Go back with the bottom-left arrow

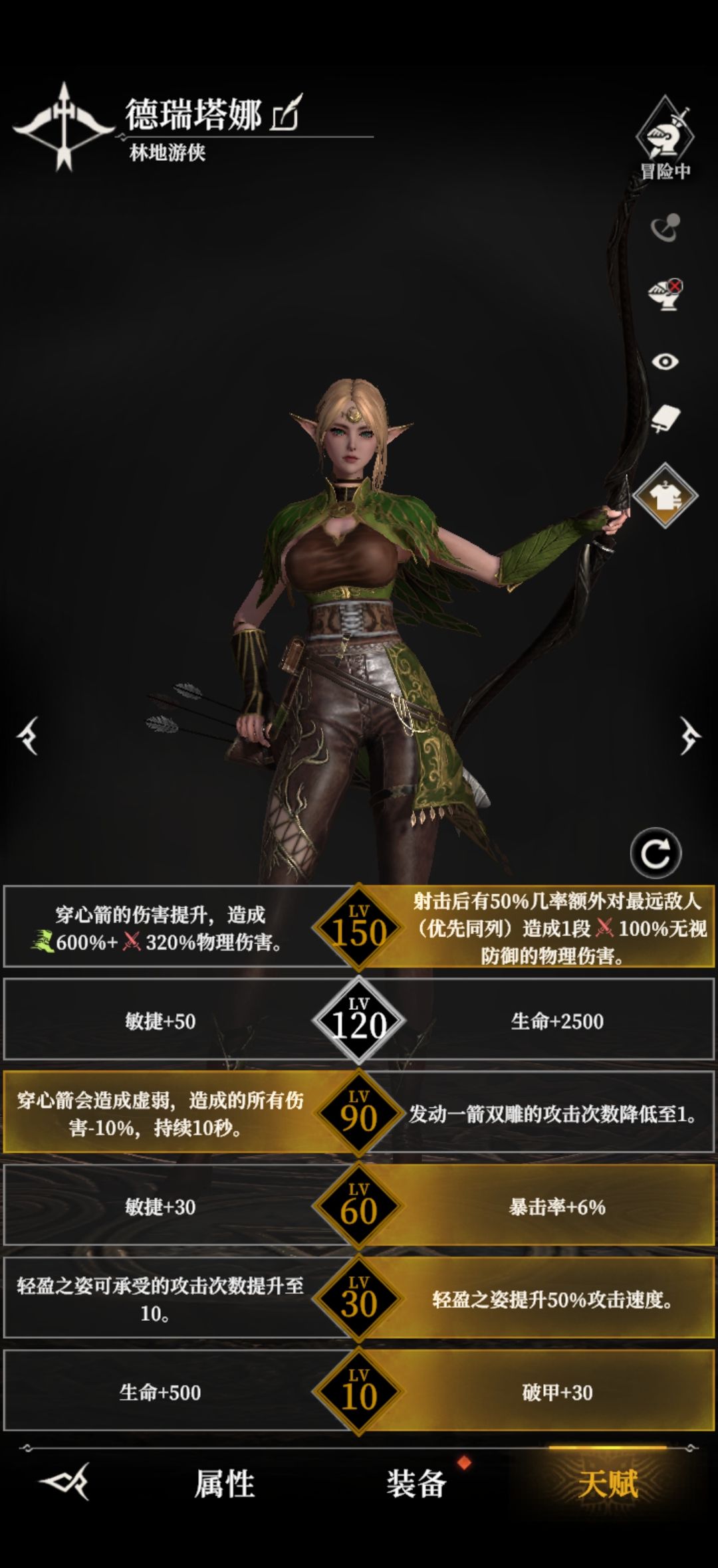point(64,1482)
